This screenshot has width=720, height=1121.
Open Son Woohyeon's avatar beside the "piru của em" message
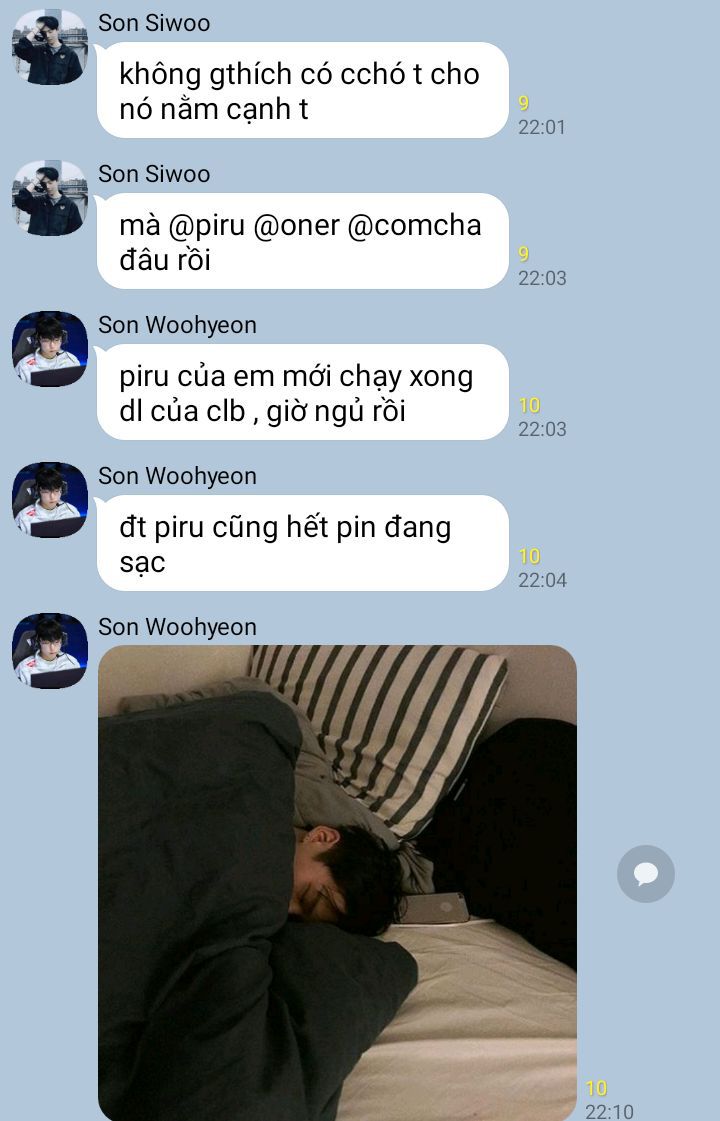tap(50, 349)
